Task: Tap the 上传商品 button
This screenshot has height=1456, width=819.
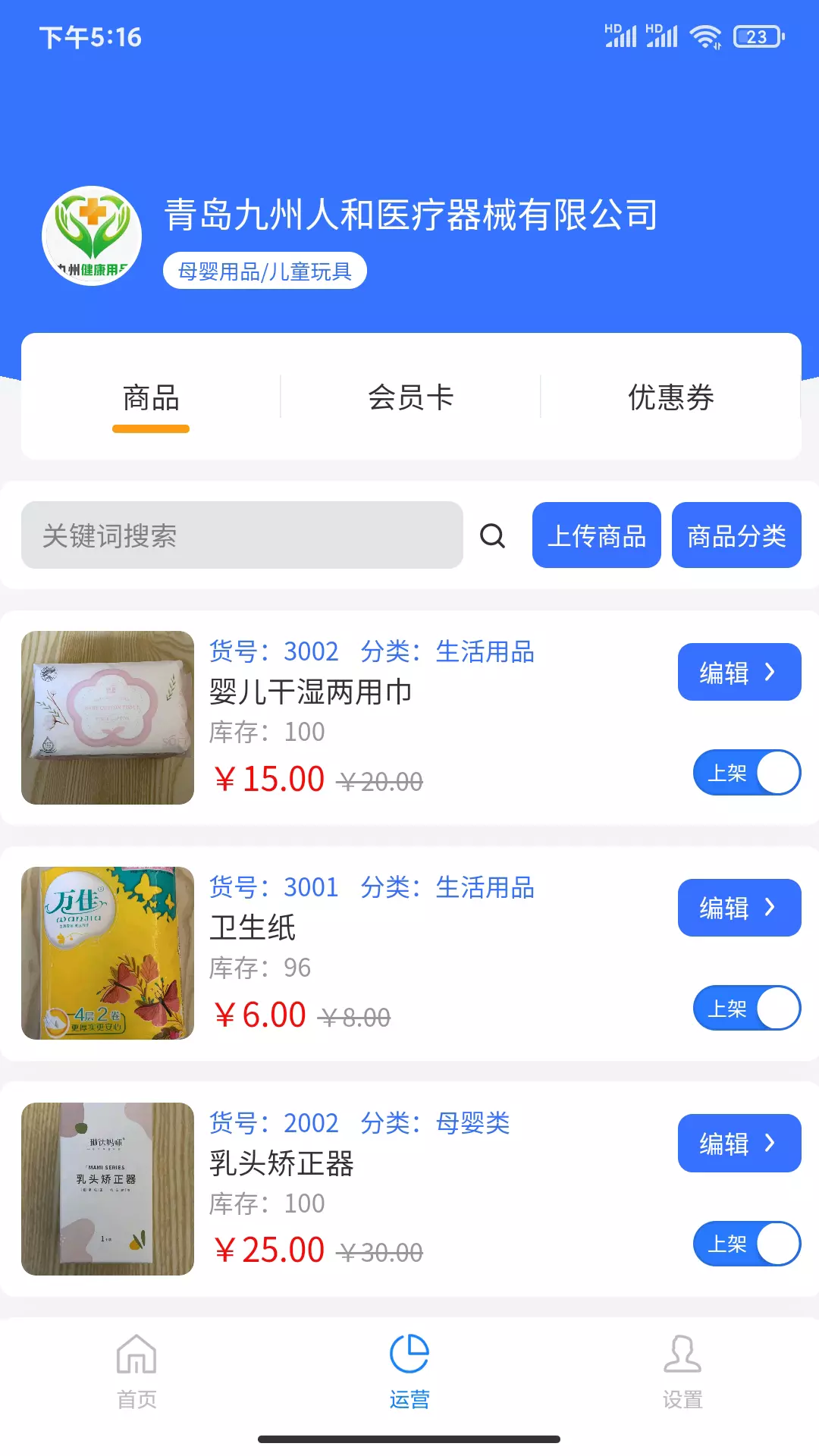Action: [597, 535]
